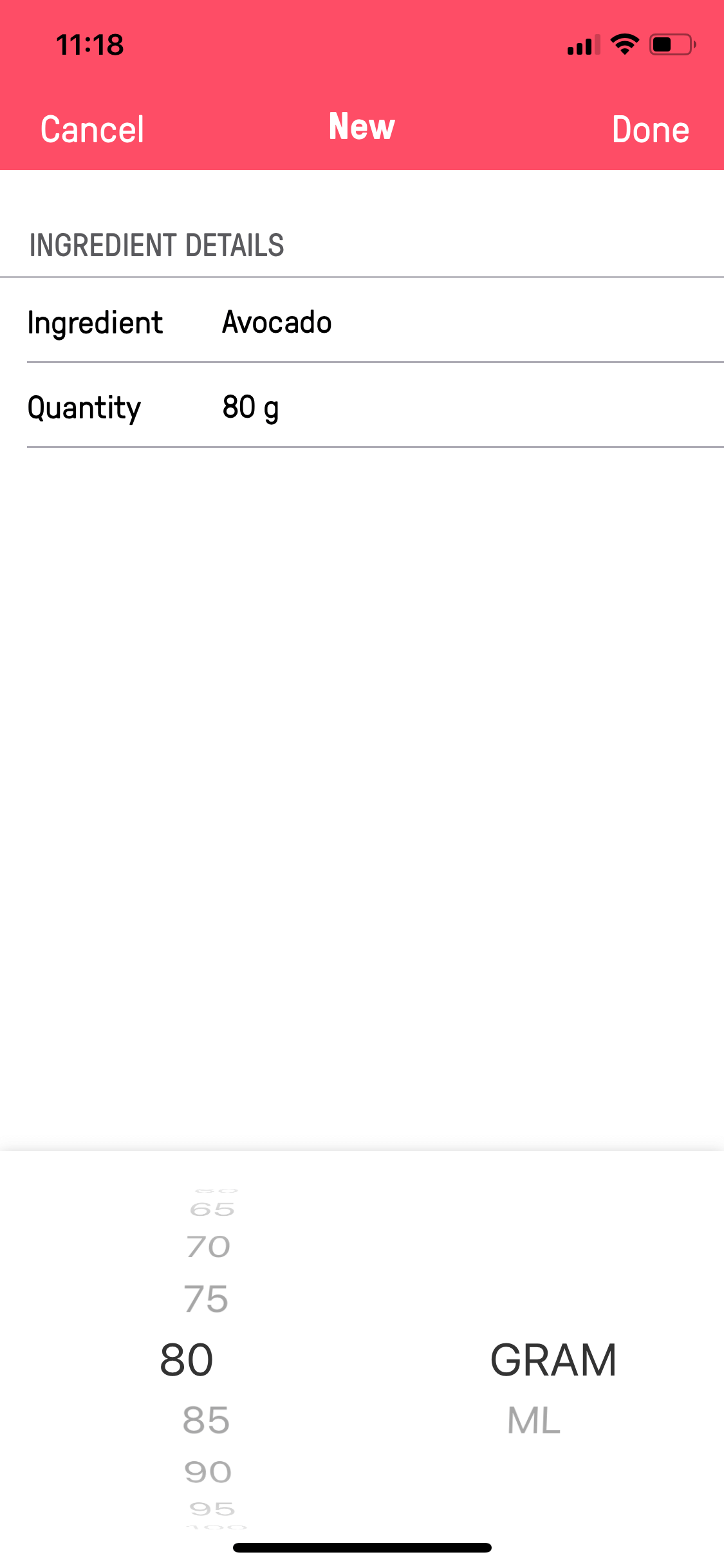Open the Quantity 80 g field
724x1568 pixels.
375,406
